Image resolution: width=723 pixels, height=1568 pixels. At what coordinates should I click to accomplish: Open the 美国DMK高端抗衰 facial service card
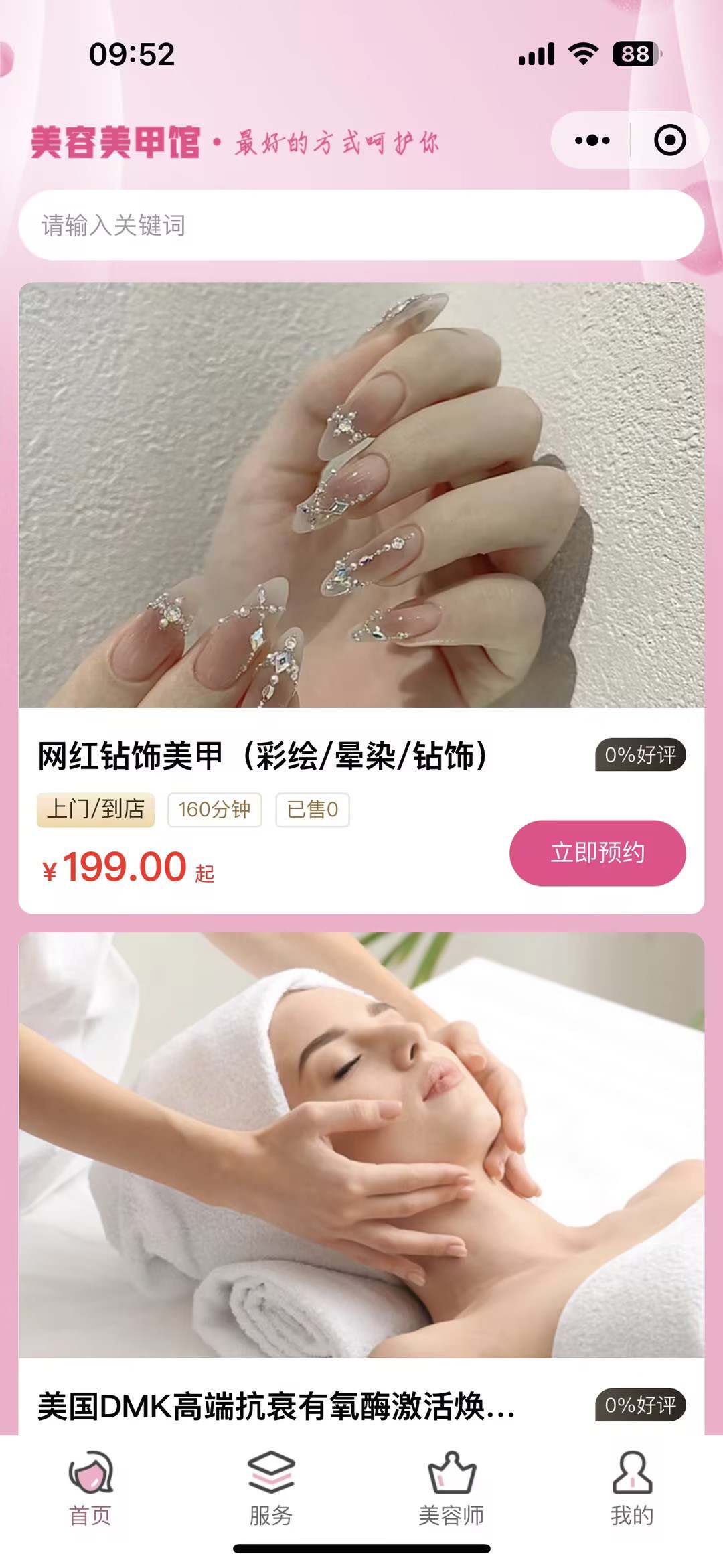(x=361, y=1145)
